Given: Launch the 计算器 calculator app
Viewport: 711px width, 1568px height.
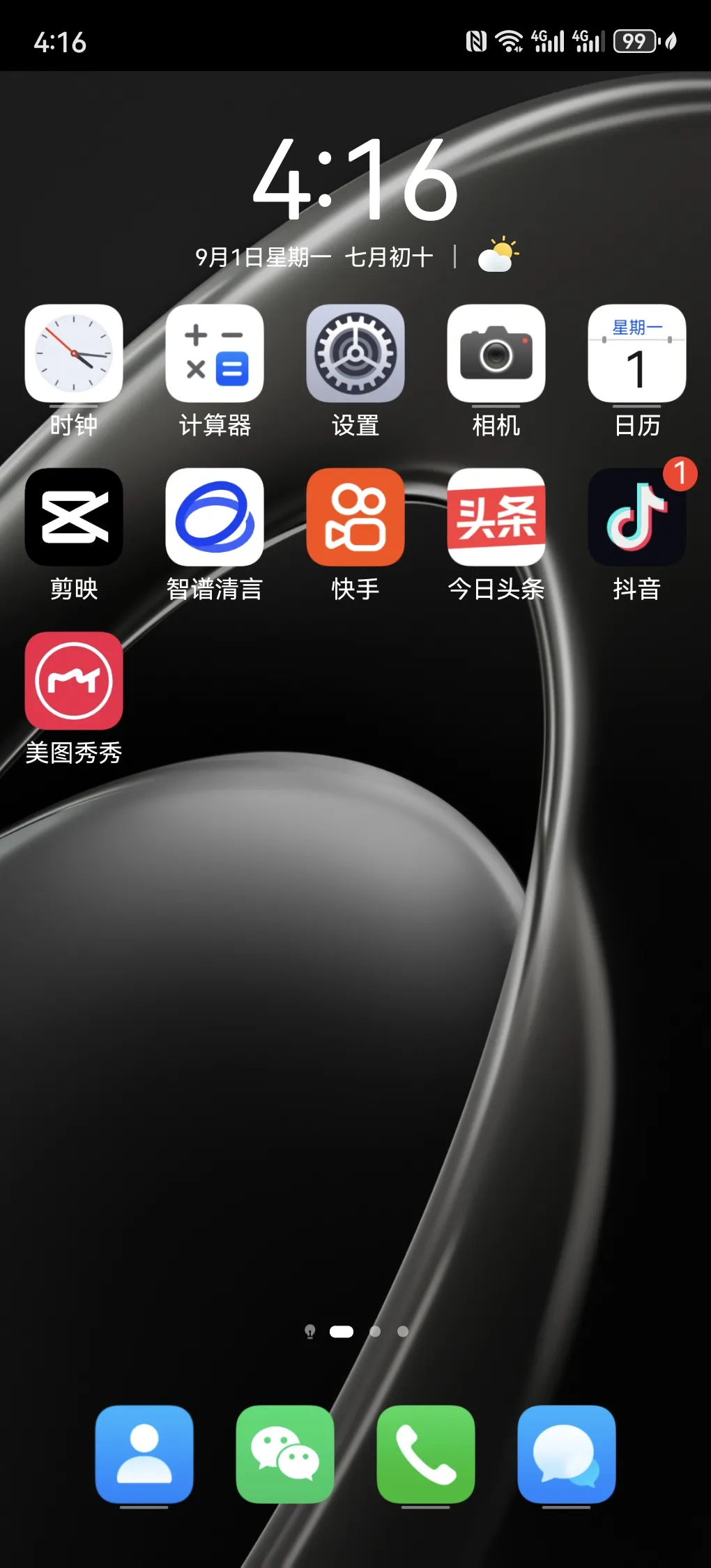Looking at the screenshot, I should tap(215, 353).
